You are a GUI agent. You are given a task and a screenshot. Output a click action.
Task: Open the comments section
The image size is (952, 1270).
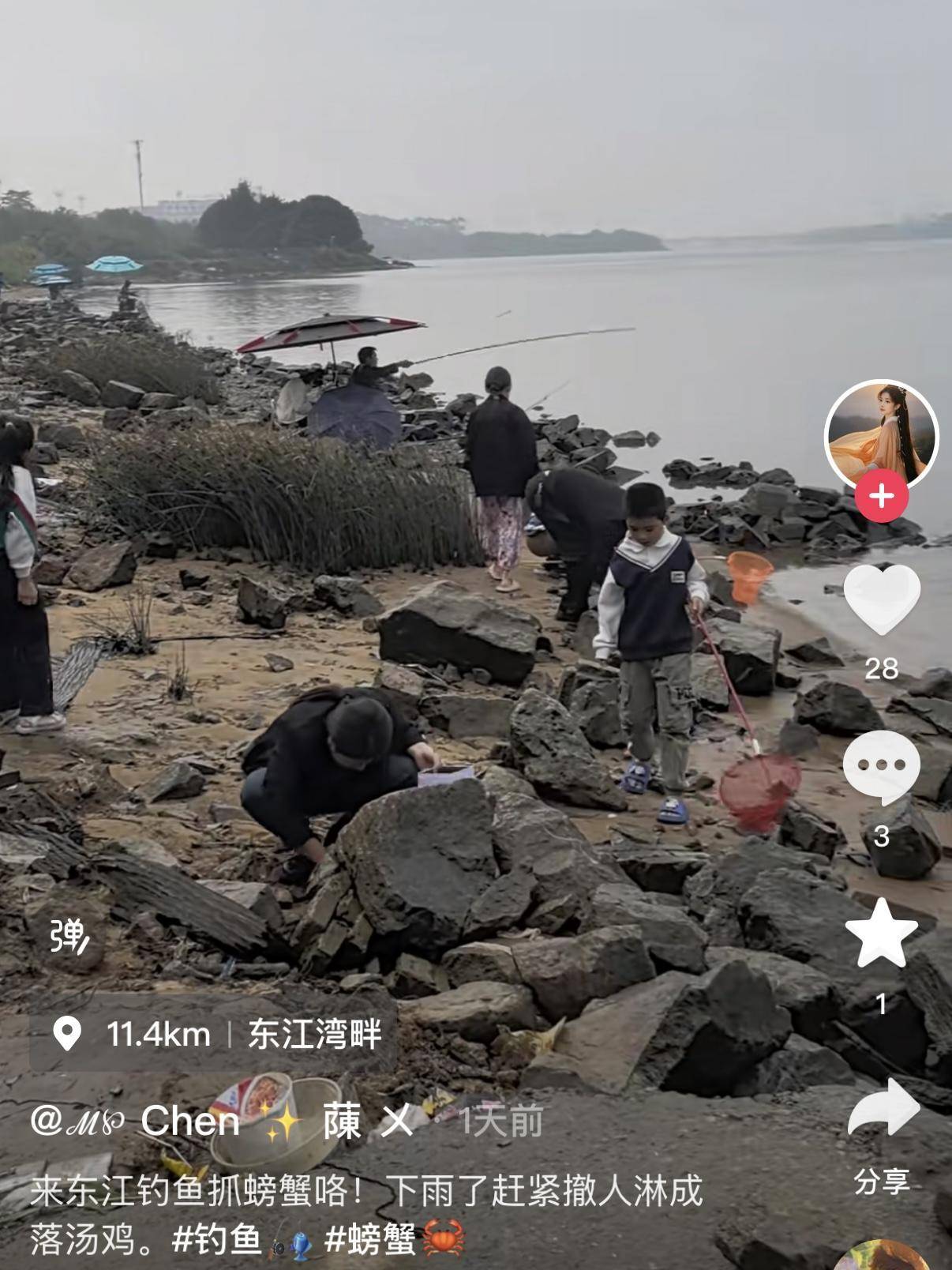(x=881, y=767)
